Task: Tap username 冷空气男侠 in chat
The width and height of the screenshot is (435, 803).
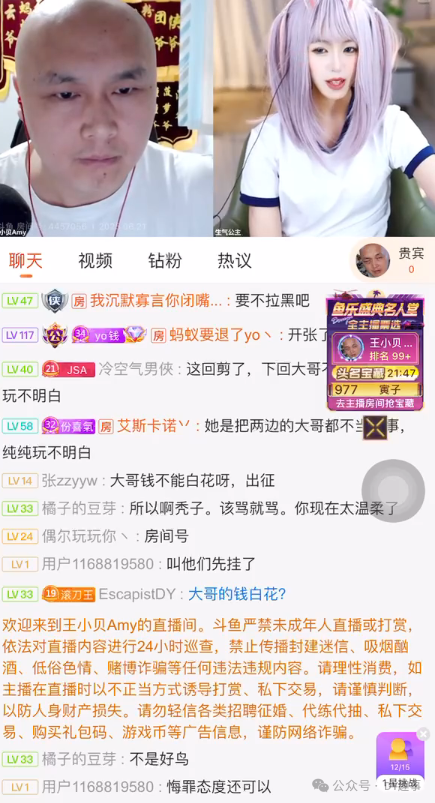Action: 136,369
